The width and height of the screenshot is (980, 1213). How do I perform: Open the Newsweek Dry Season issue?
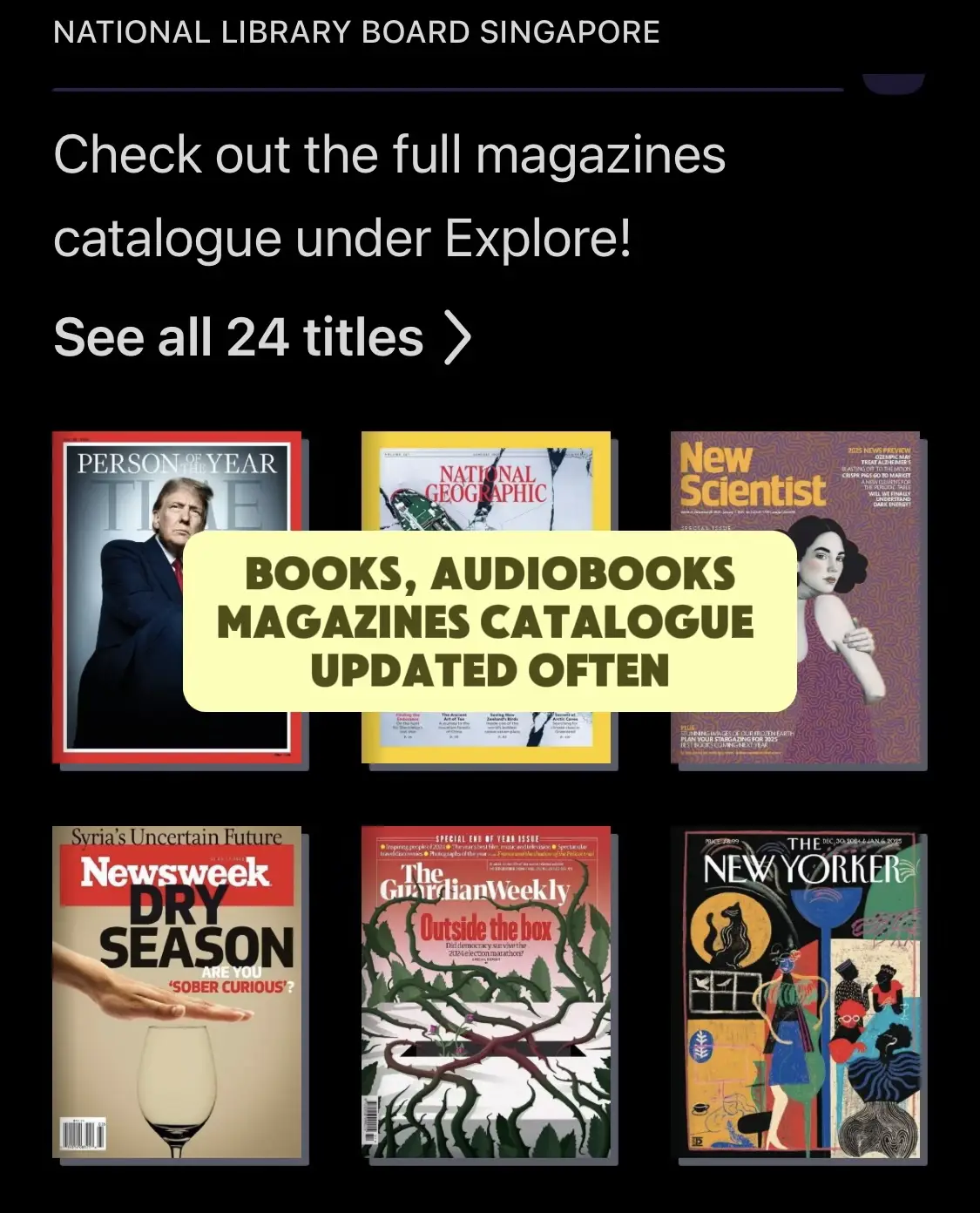(x=177, y=993)
